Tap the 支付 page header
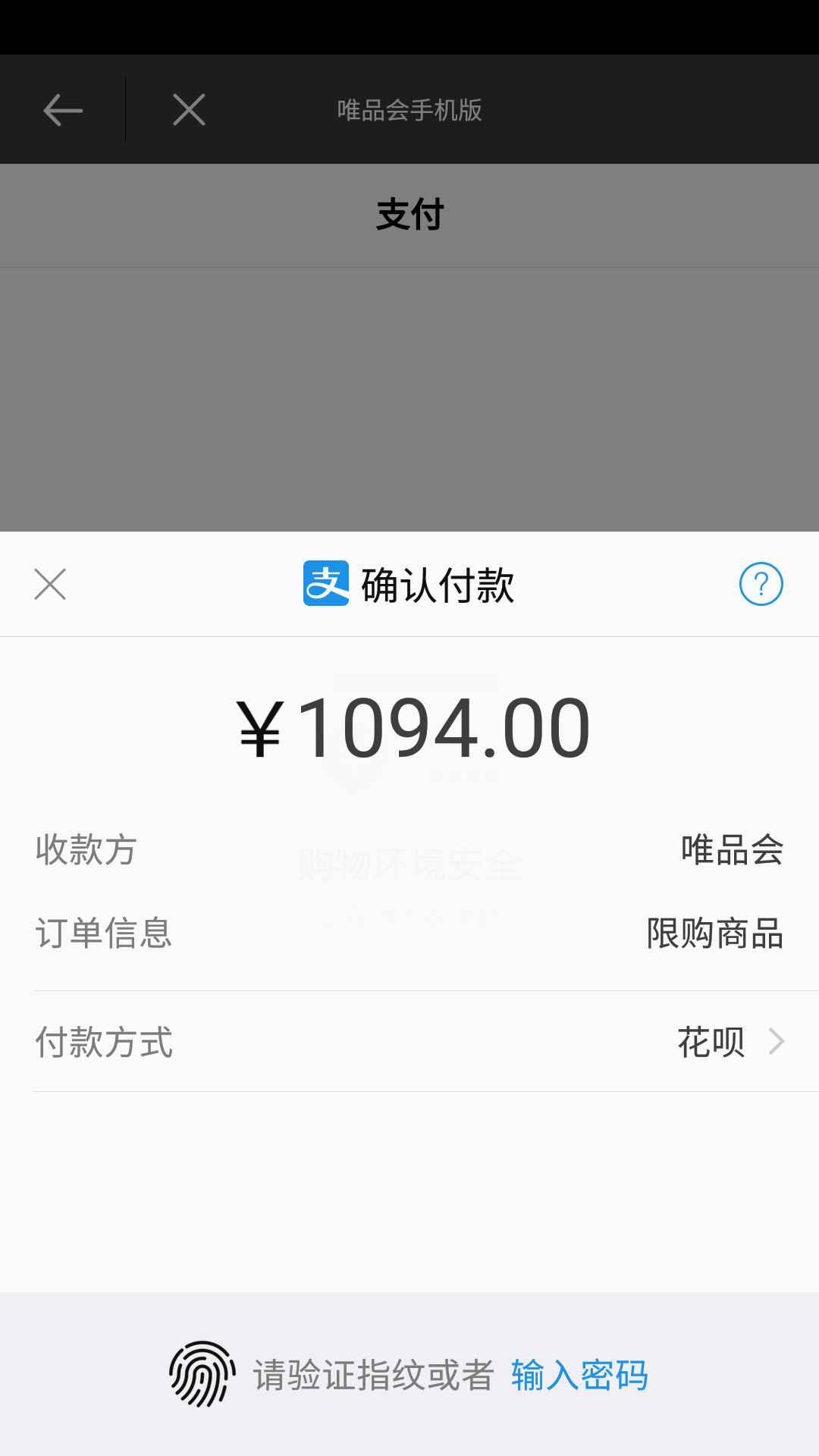819x1456 pixels. [409, 215]
